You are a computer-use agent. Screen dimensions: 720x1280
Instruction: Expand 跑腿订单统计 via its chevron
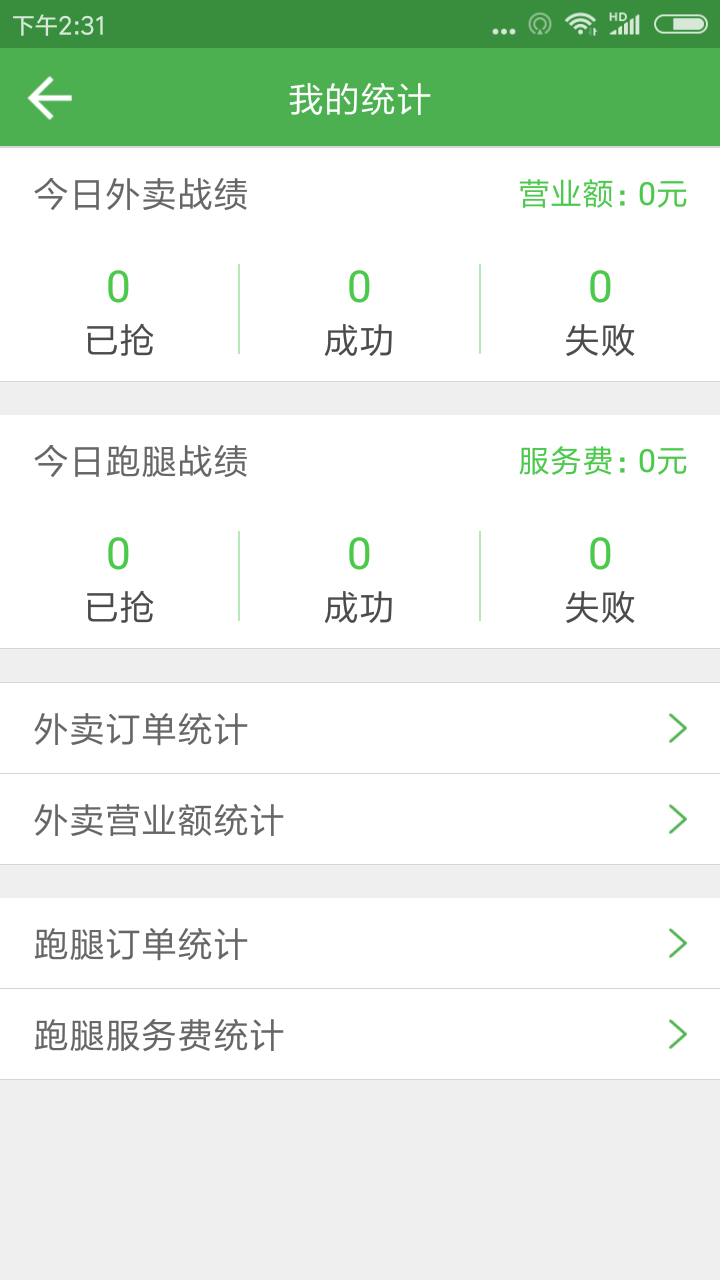coord(676,943)
